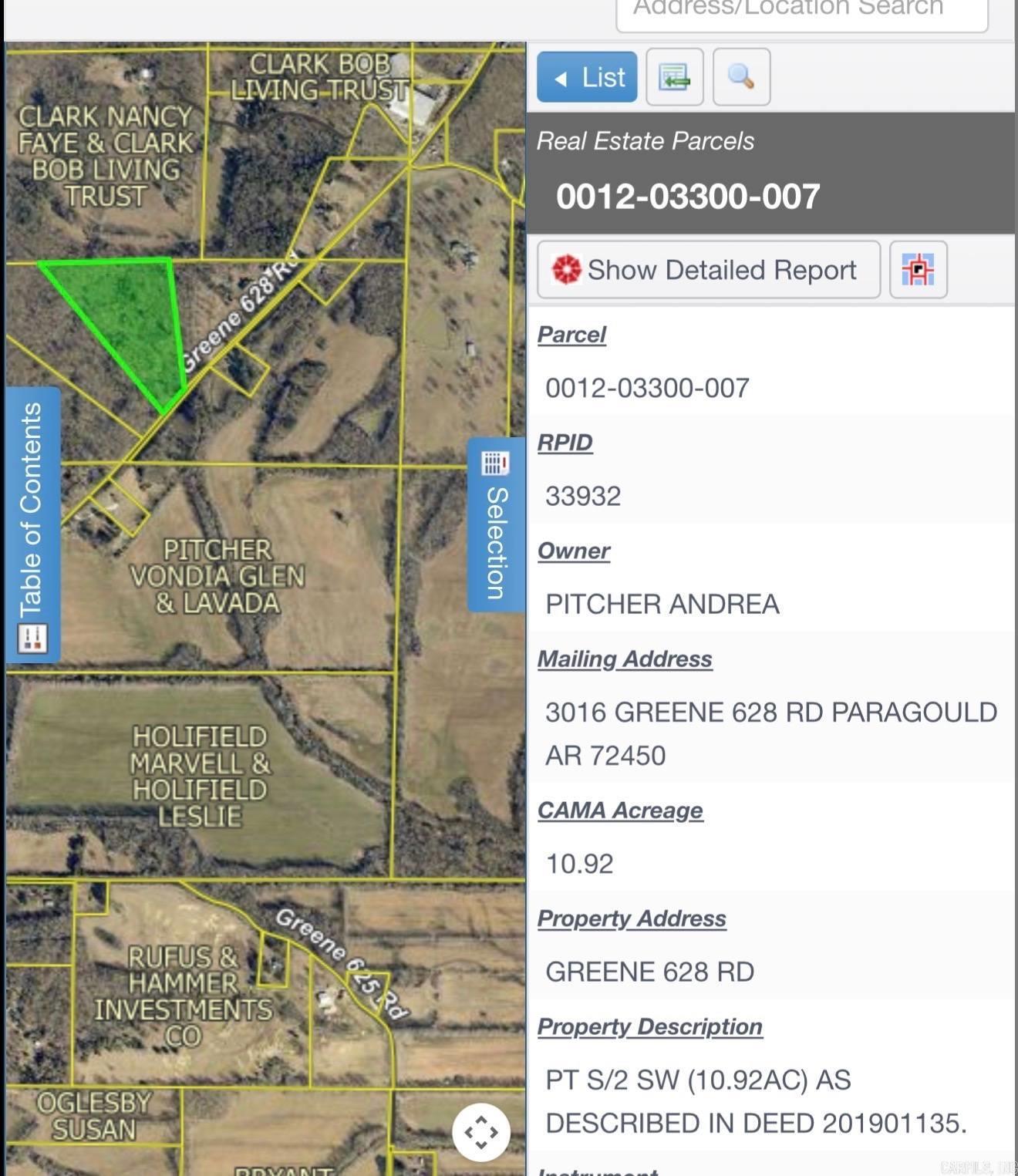Return to results with the List button
This screenshot has width=1018, height=1176.
(586, 76)
